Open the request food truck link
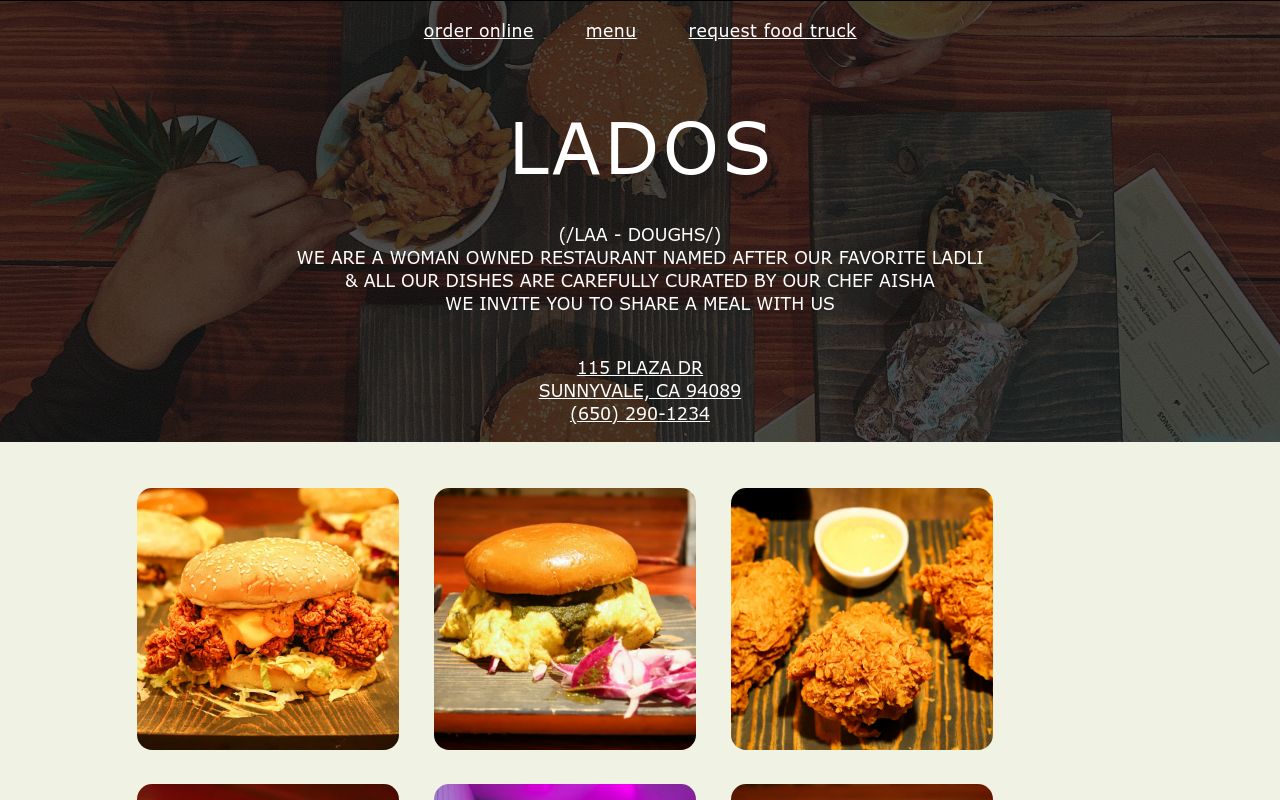 tap(772, 31)
